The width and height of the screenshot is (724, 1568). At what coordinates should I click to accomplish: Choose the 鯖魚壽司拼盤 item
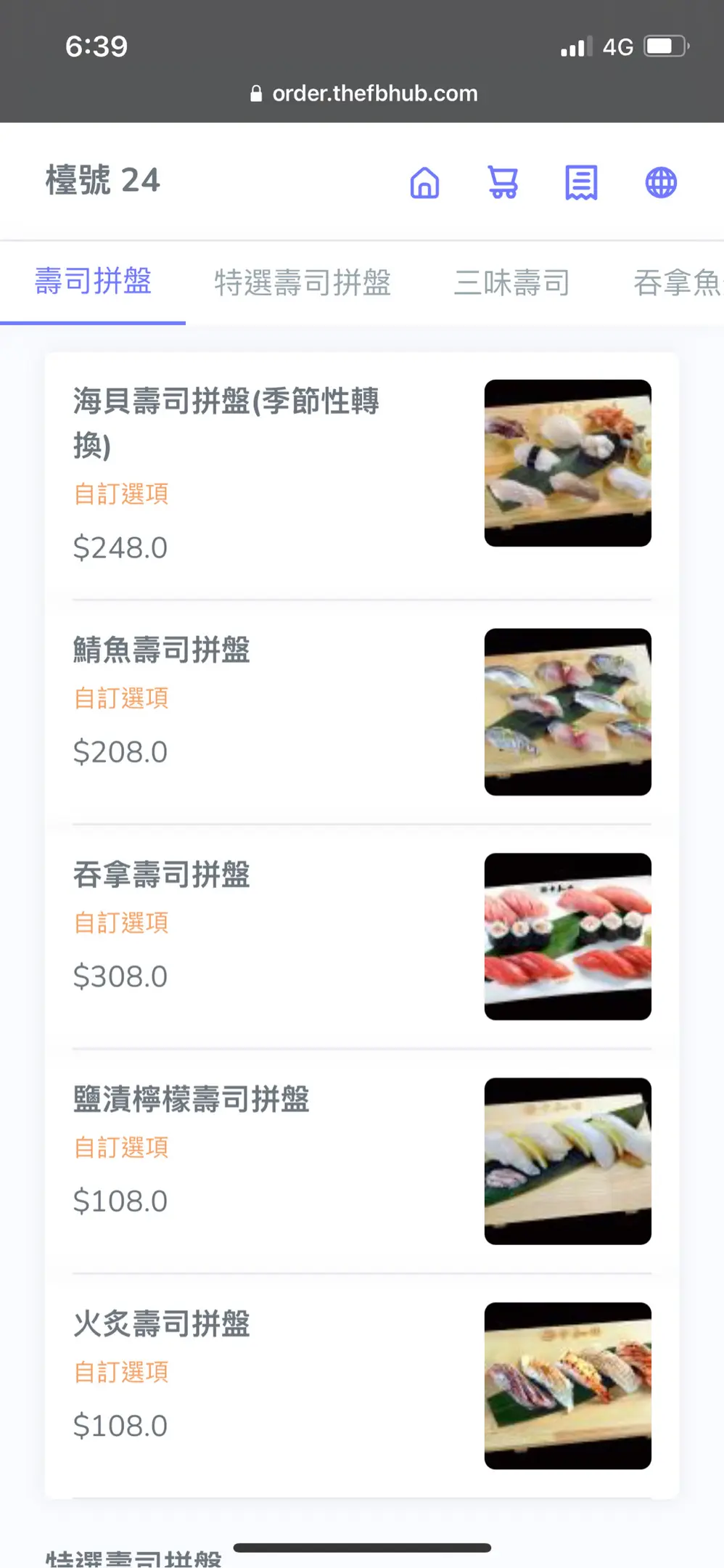coord(362,712)
